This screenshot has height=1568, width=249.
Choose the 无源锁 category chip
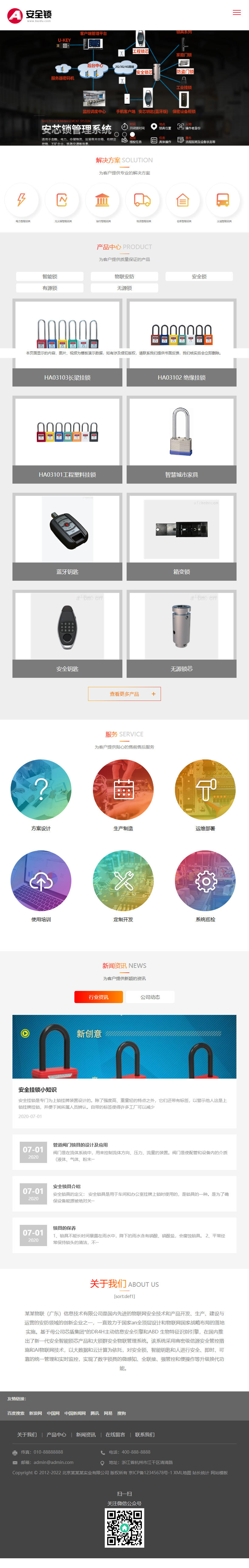coord(124,288)
